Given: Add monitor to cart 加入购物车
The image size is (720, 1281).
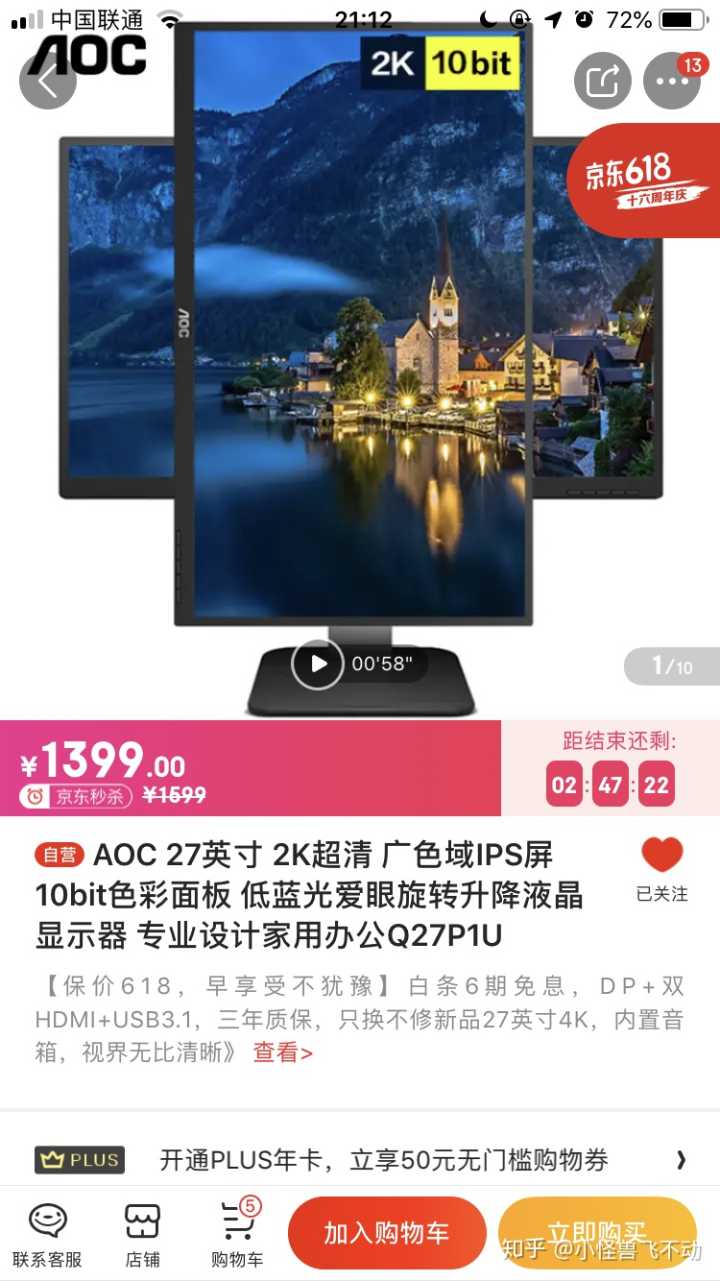Looking at the screenshot, I should point(386,1234).
